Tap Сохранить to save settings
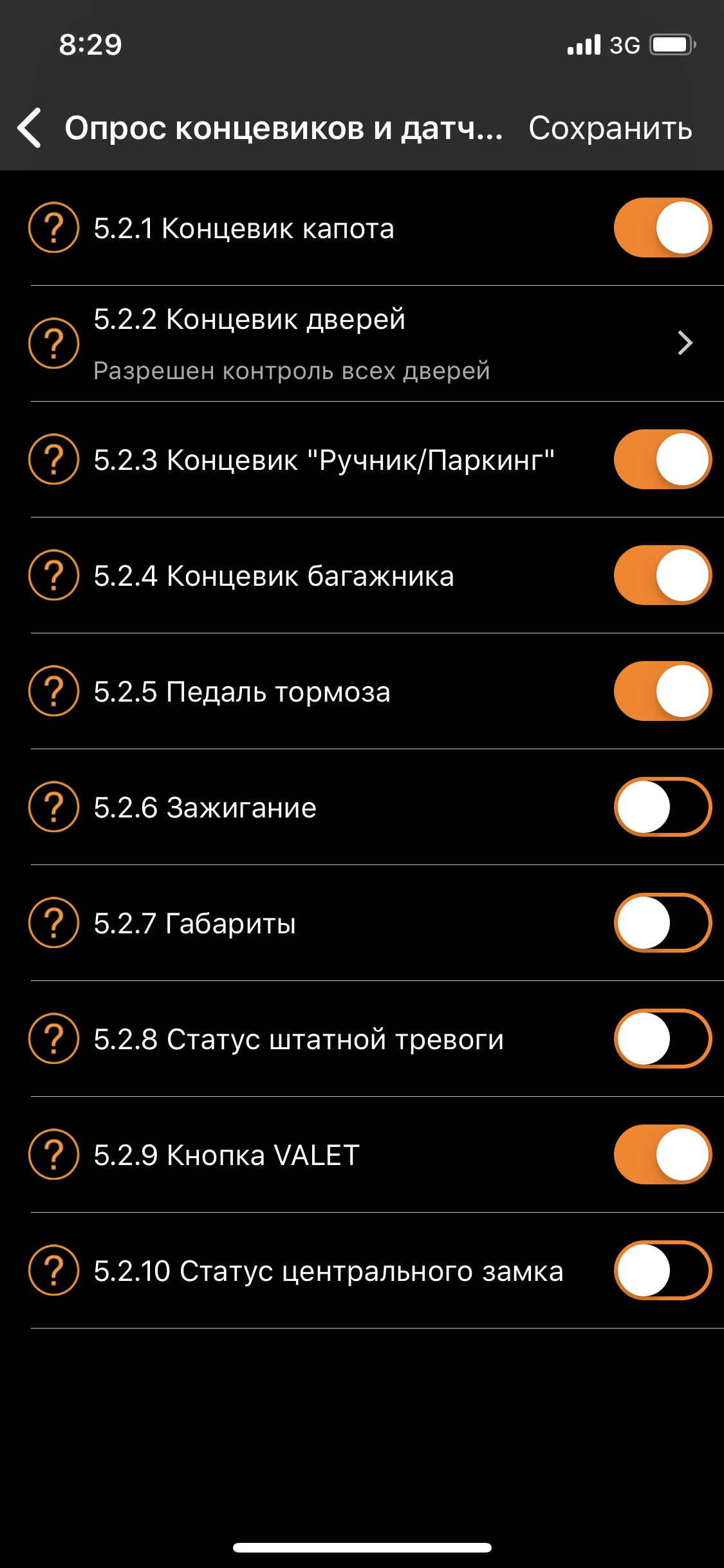 [609, 128]
